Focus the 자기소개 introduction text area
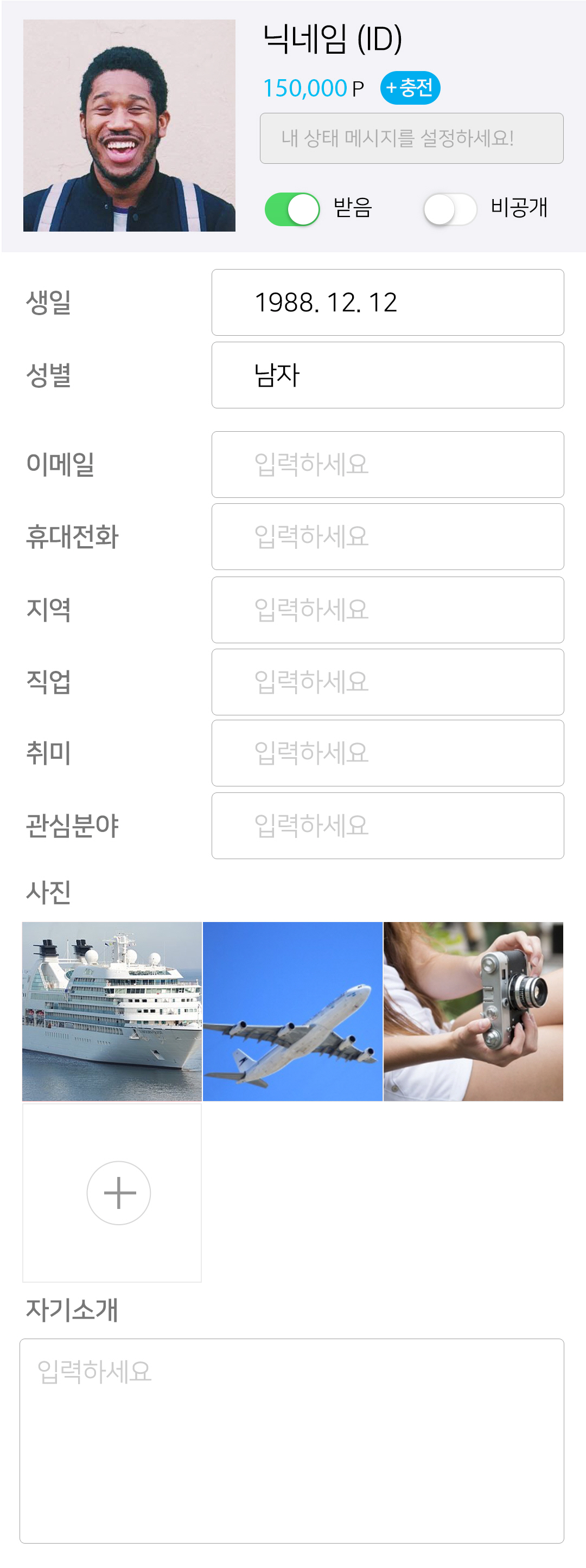The height and width of the screenshot is (1568, 586). coord(292,1440)
